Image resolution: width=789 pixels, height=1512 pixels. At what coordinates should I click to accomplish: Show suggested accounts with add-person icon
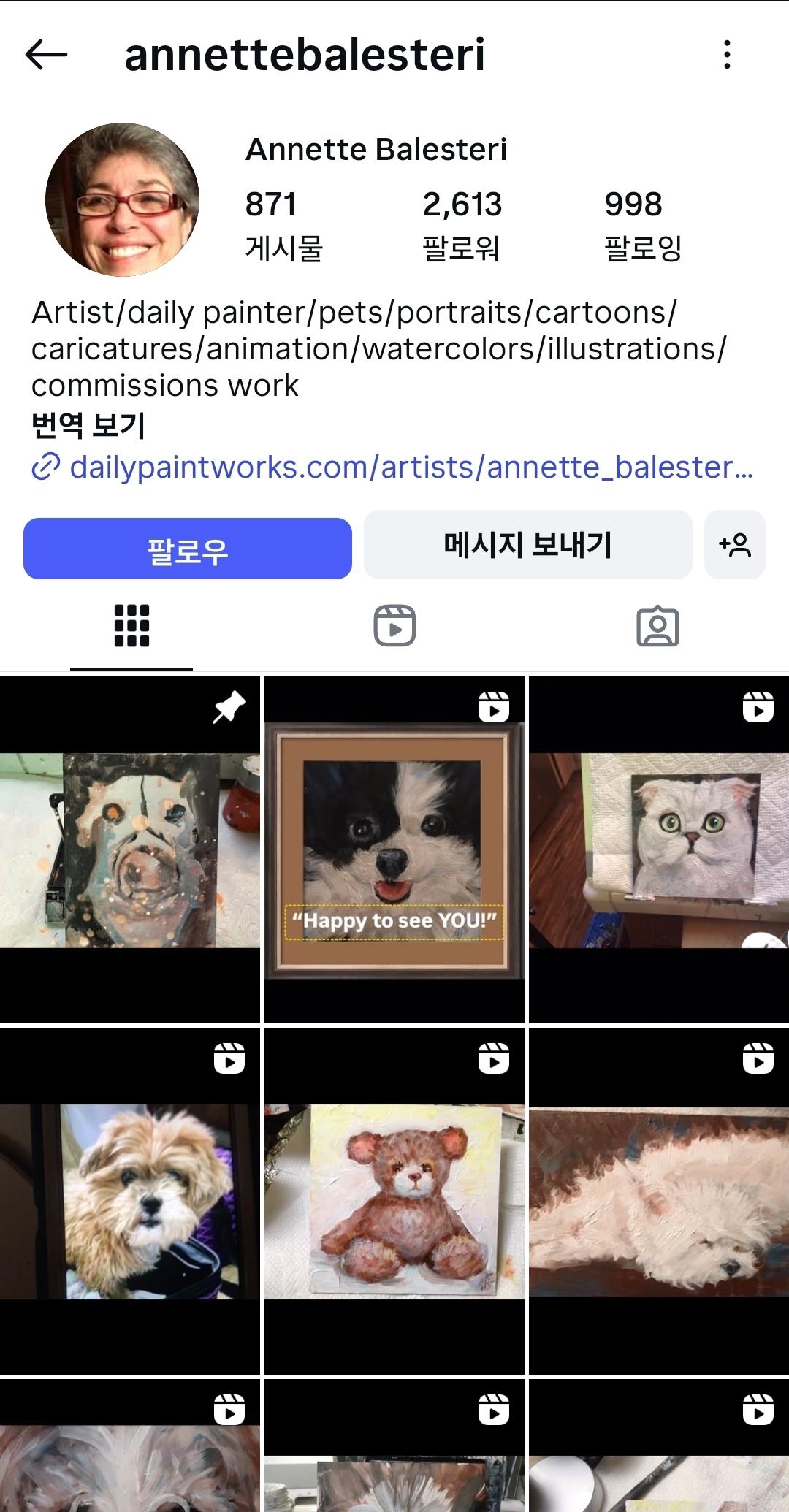point(734,545)
